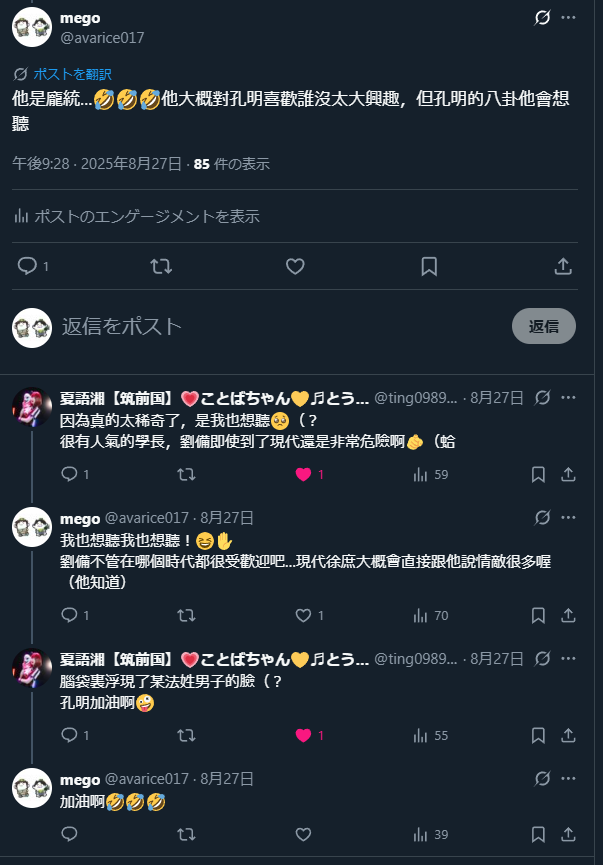Like mego's reply 我也想聽我也想聽
Viewport: 603px width, 865px height.
[x=303, y=615]
